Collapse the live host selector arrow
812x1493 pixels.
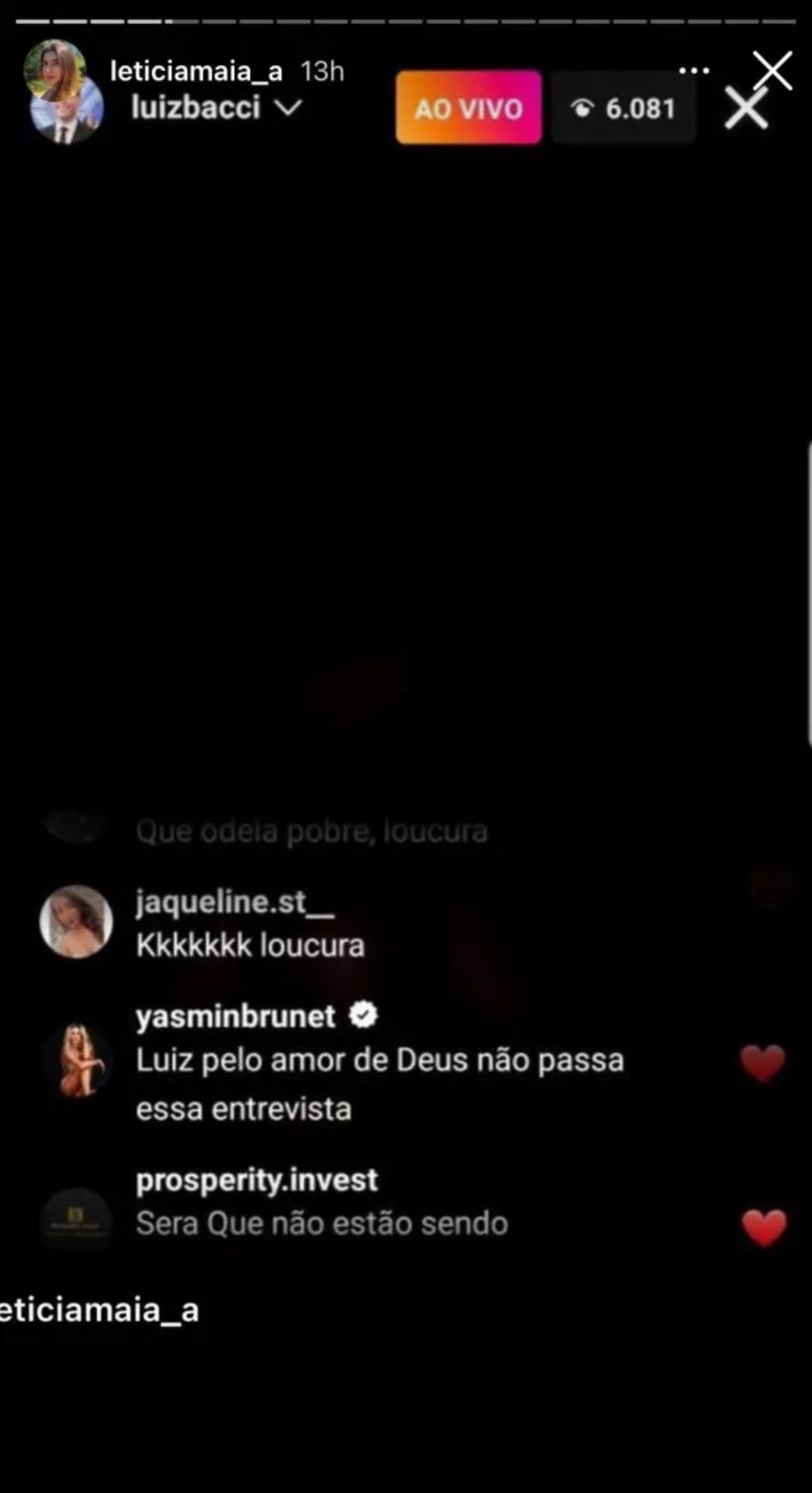tap(286, 108)
